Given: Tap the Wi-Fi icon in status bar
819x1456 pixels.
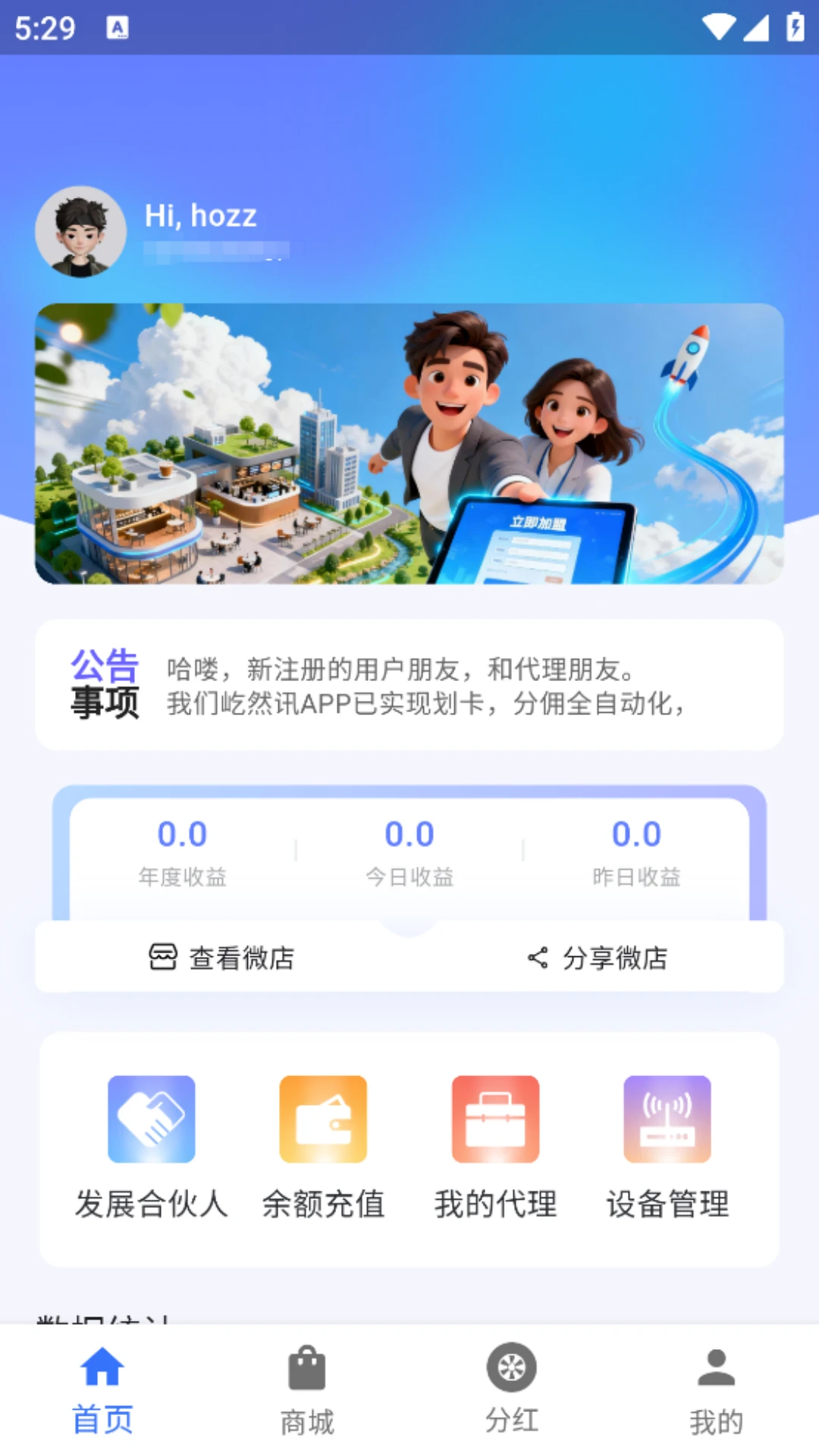Looking at the screenshot, I should tap(716, 28).
